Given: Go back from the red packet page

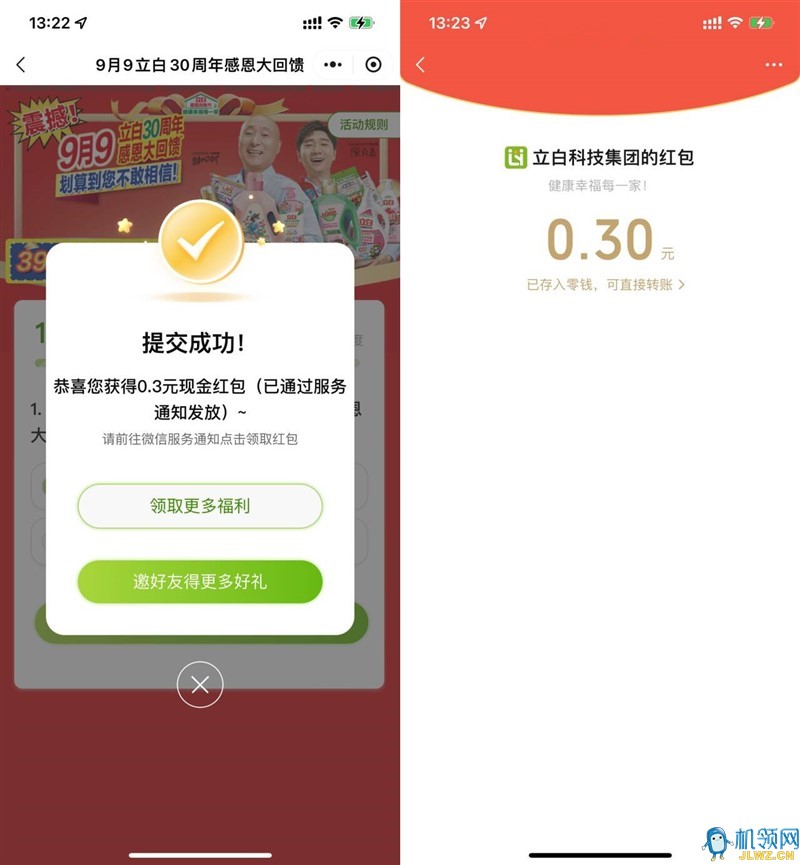Looking at the screenshot, I should [x=420, y=65].
